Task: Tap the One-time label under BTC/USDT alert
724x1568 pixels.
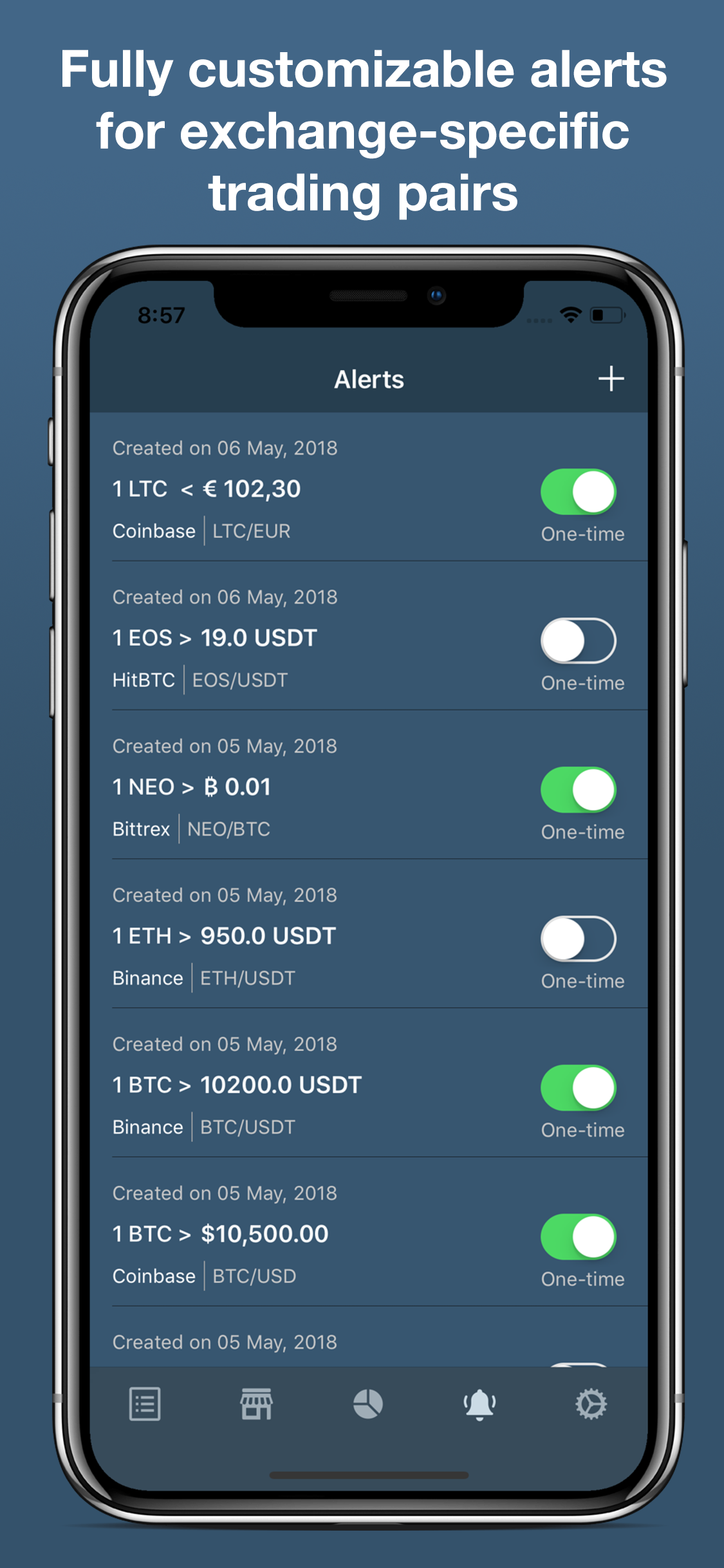Action: [x=583, y=1130]
